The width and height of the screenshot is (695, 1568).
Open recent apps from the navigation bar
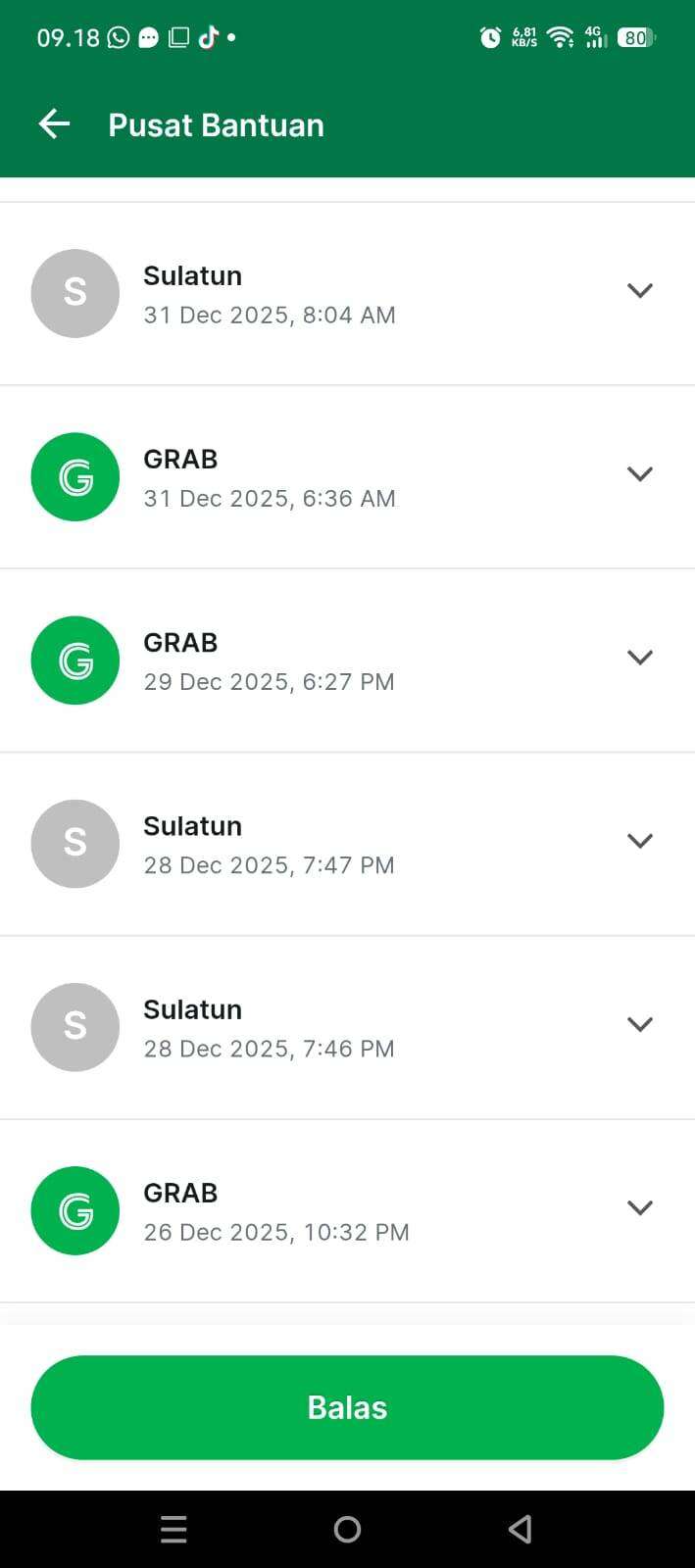pos(174,1529)
